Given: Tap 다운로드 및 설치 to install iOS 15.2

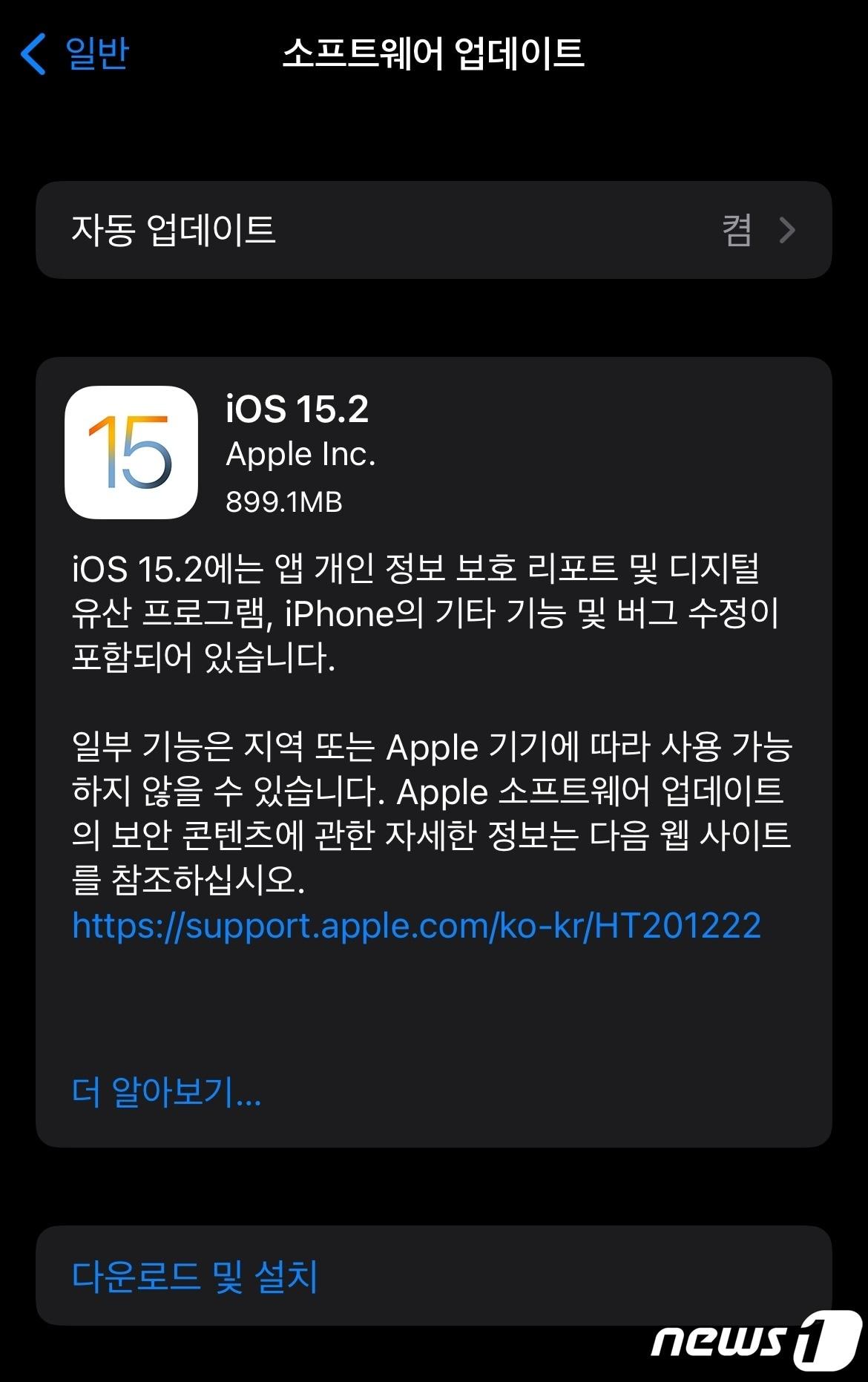Looking at the screenshot, I should (x=194, y=1276).
